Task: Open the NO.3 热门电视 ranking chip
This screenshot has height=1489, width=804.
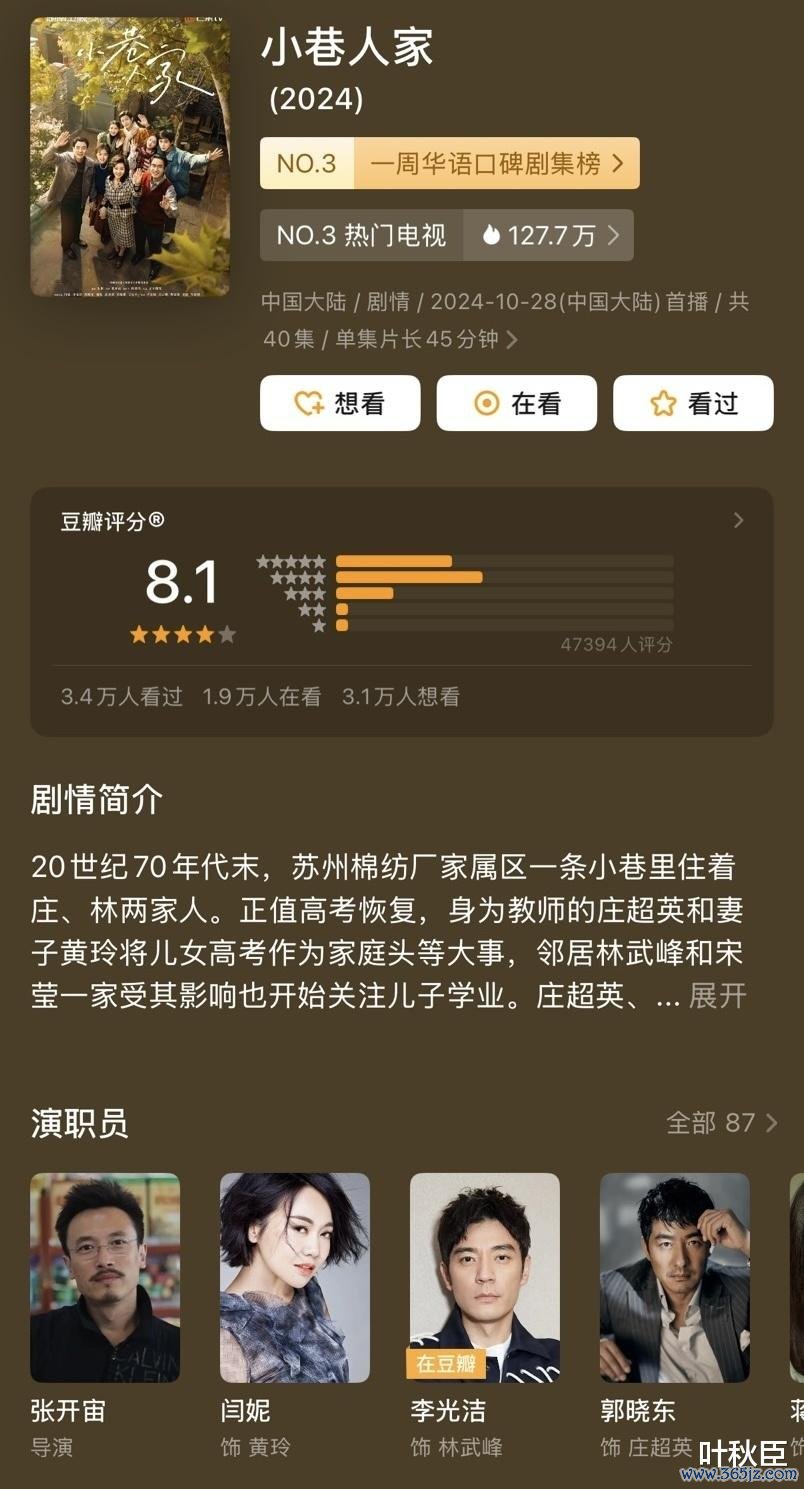Action: [446, 235]
